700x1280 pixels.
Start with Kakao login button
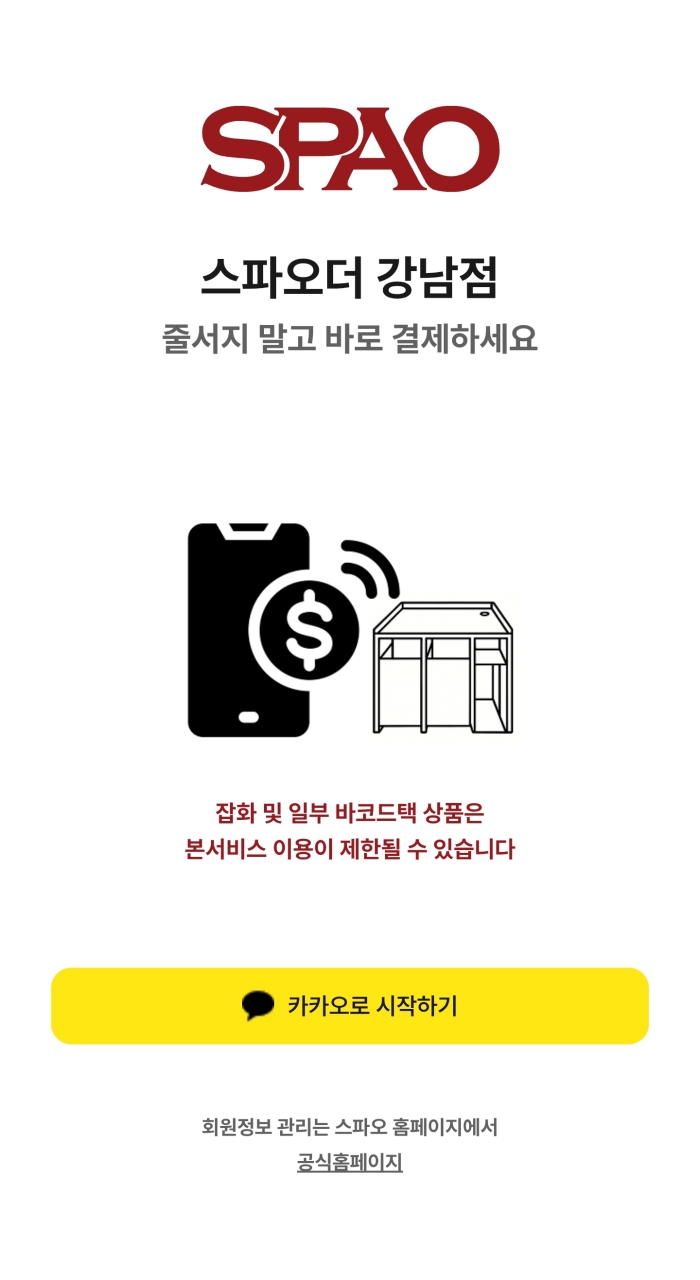tap(350, 1006)
